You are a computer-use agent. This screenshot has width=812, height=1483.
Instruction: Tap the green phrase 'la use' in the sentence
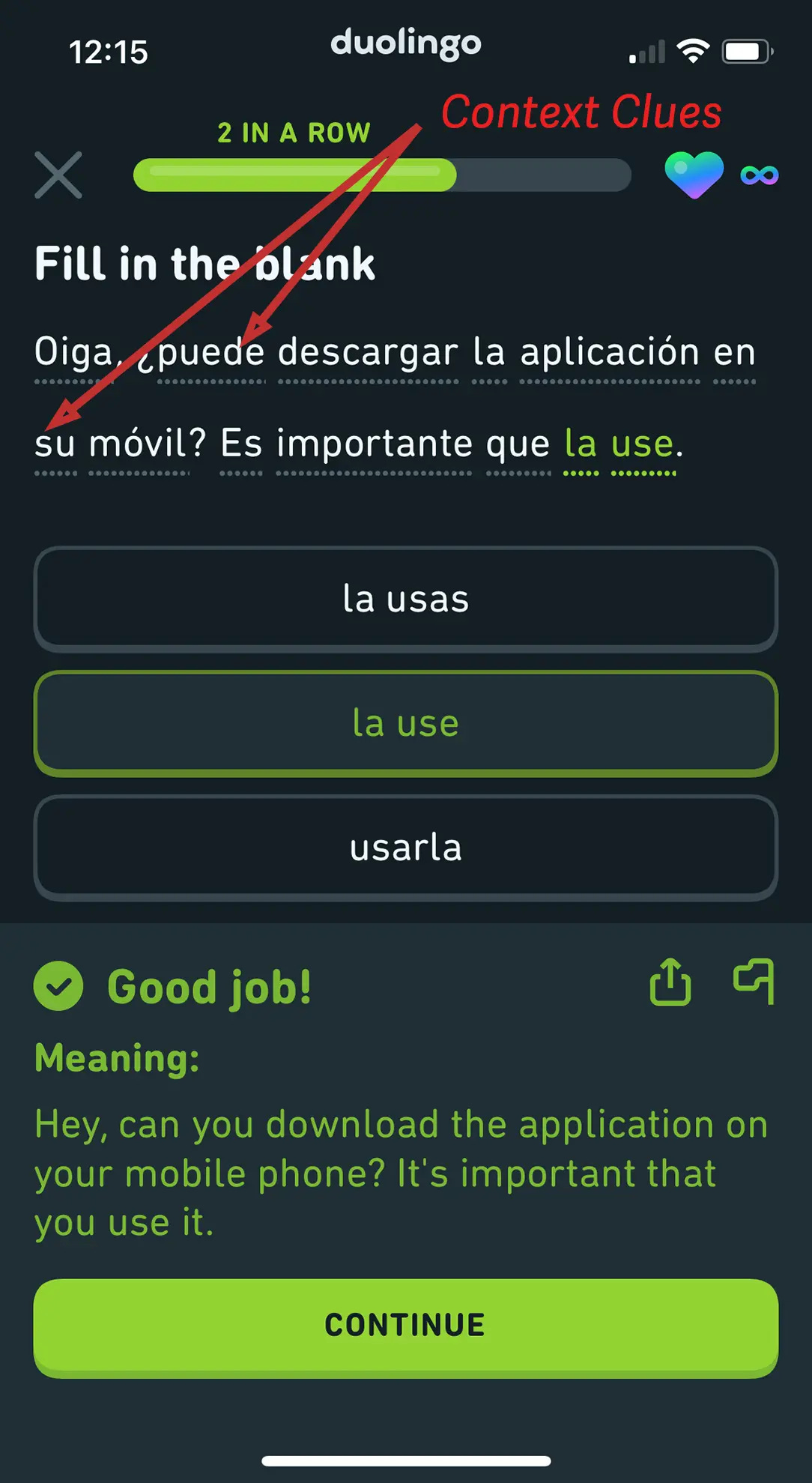pos(621,443)
